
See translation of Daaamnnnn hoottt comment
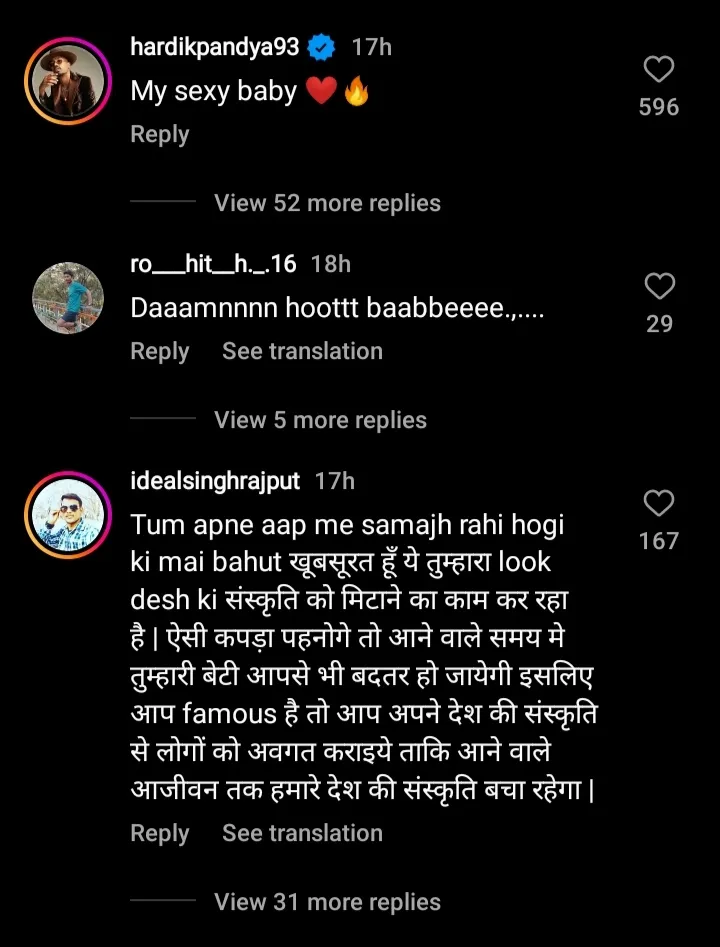coord(302,351)
